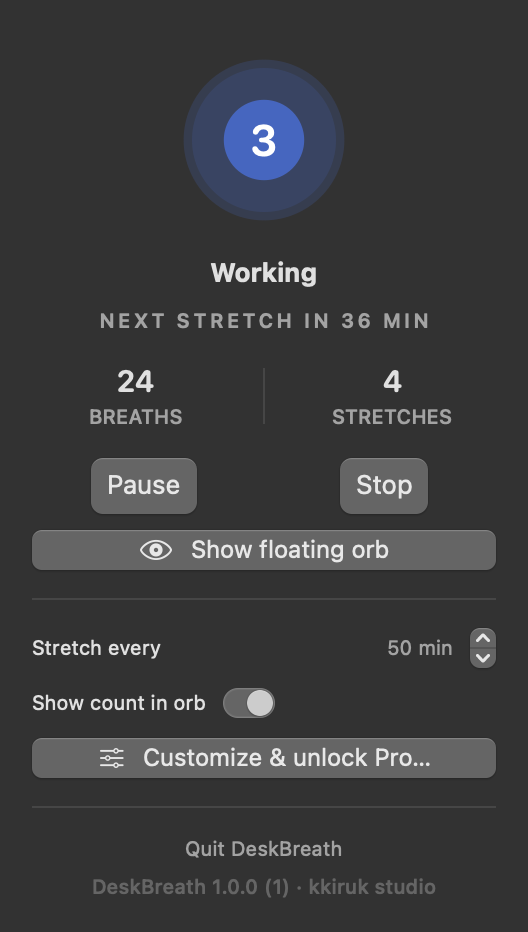Toggle Show count in orb switch

(249, 703)
